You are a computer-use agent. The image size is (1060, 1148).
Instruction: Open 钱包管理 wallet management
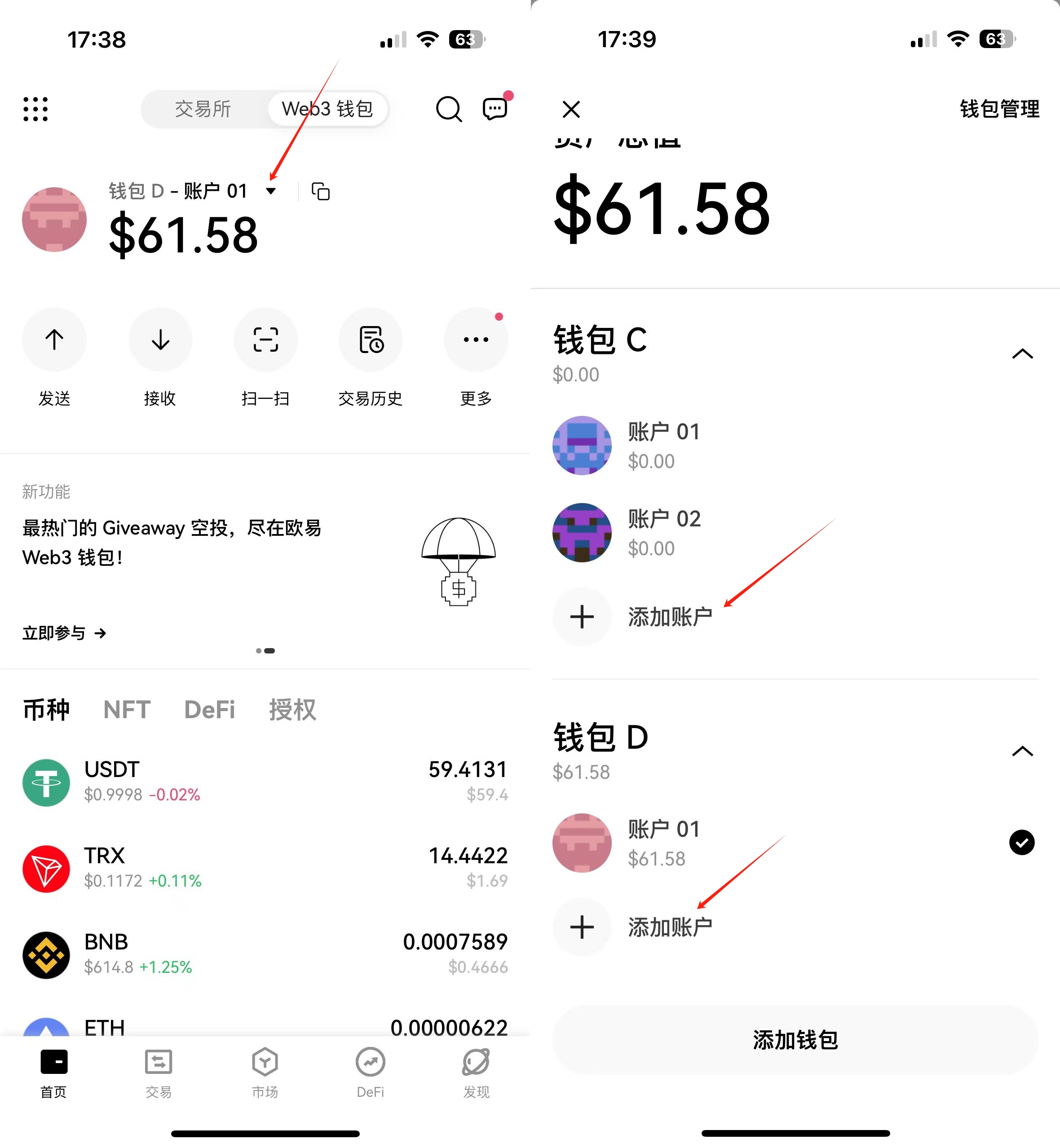coord(999,109)
